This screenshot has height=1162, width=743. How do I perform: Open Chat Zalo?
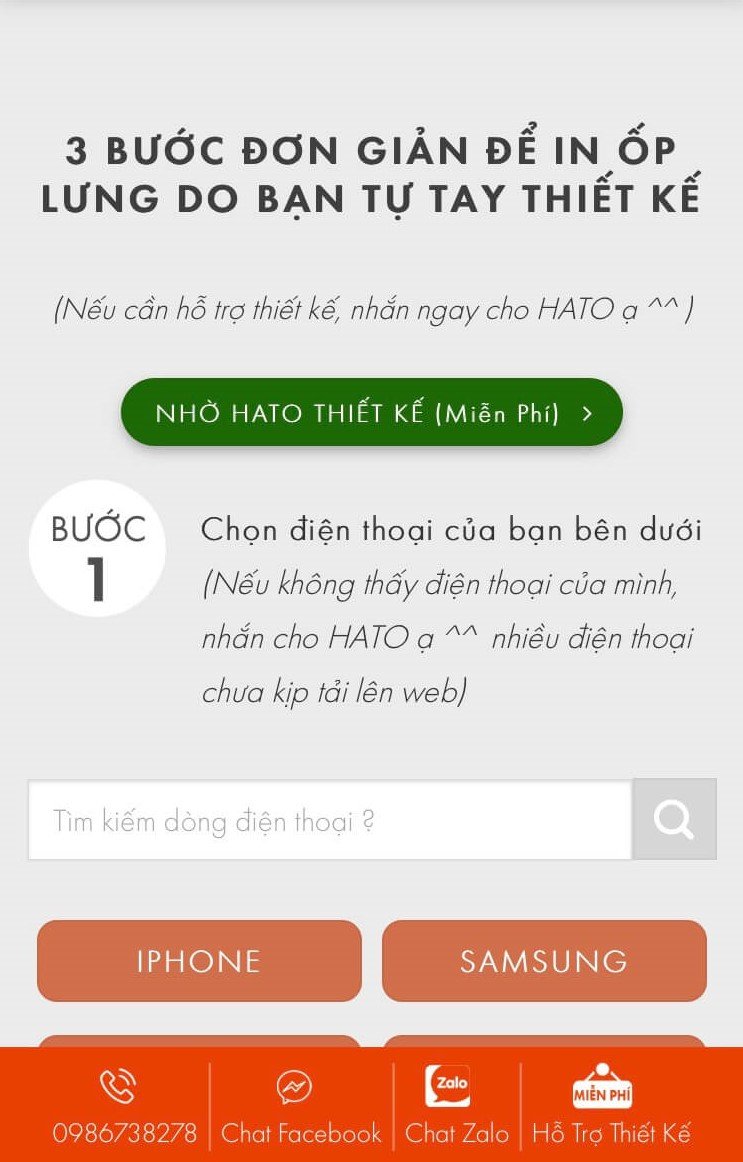click(456, 1105)
